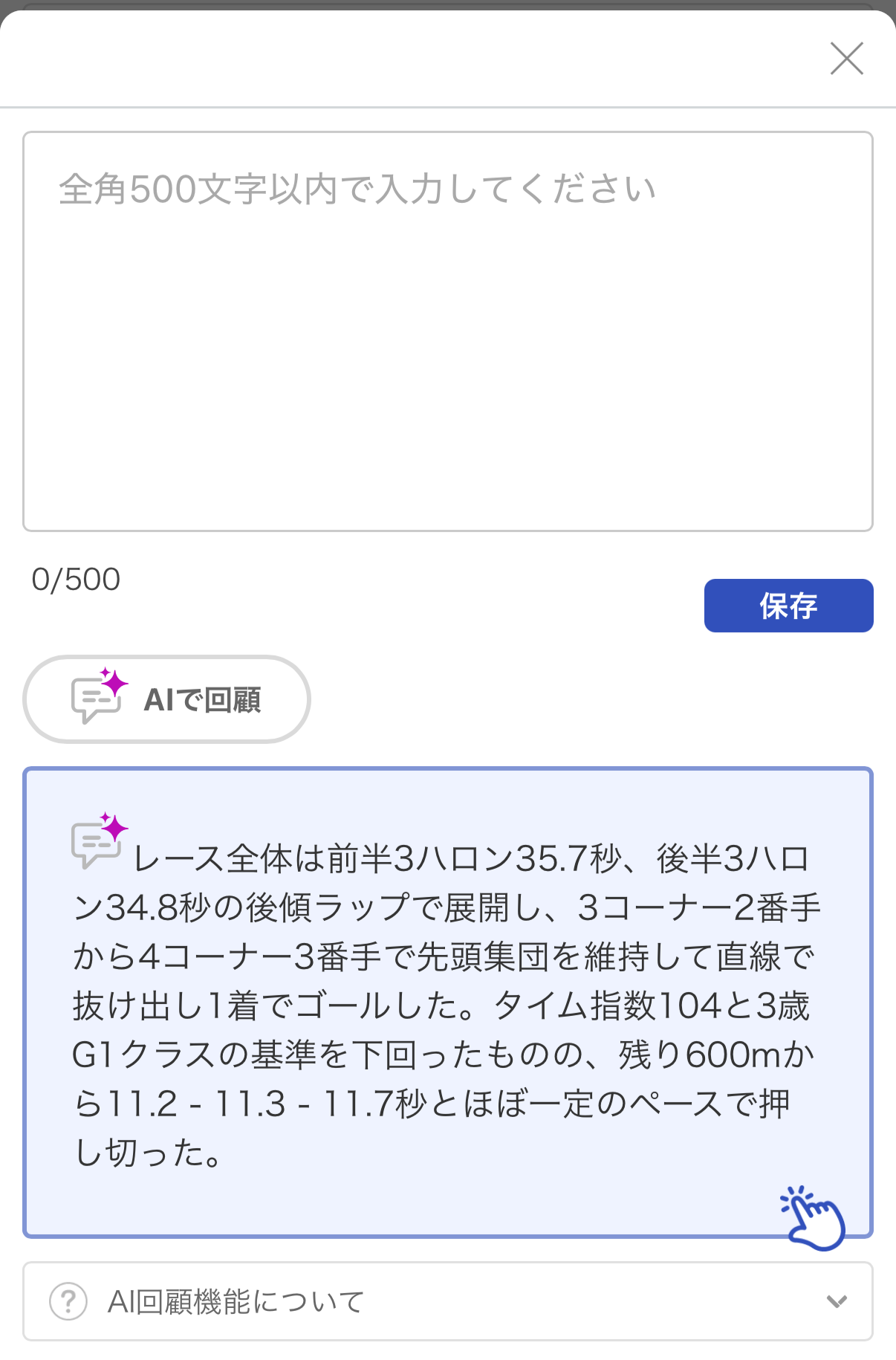Tap the 保存 save button
This screenshot has width=896, height=1360.
788,606
